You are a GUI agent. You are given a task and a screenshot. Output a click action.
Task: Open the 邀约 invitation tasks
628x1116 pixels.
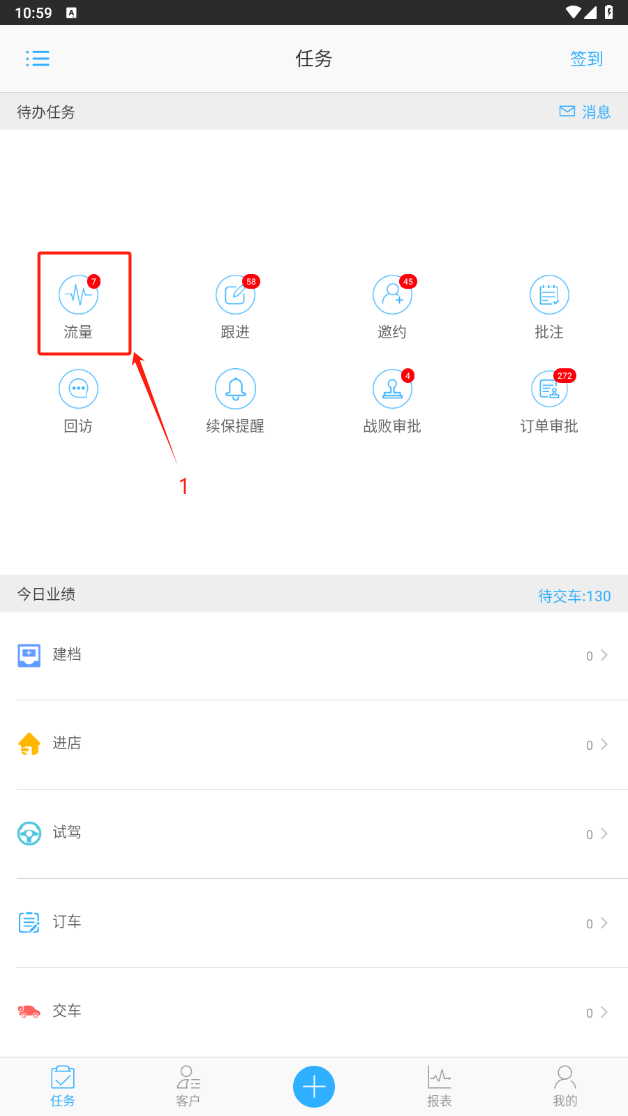[393, 305]
